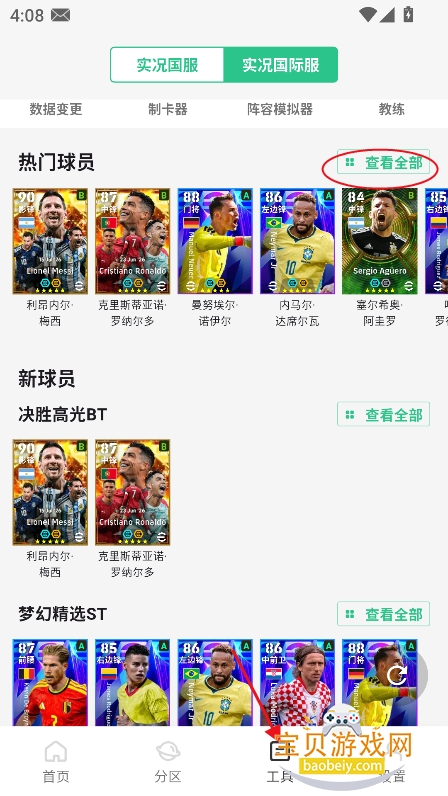Go to the 首页 home tab
Screen dimensions: 448x796
pos(56,761)
